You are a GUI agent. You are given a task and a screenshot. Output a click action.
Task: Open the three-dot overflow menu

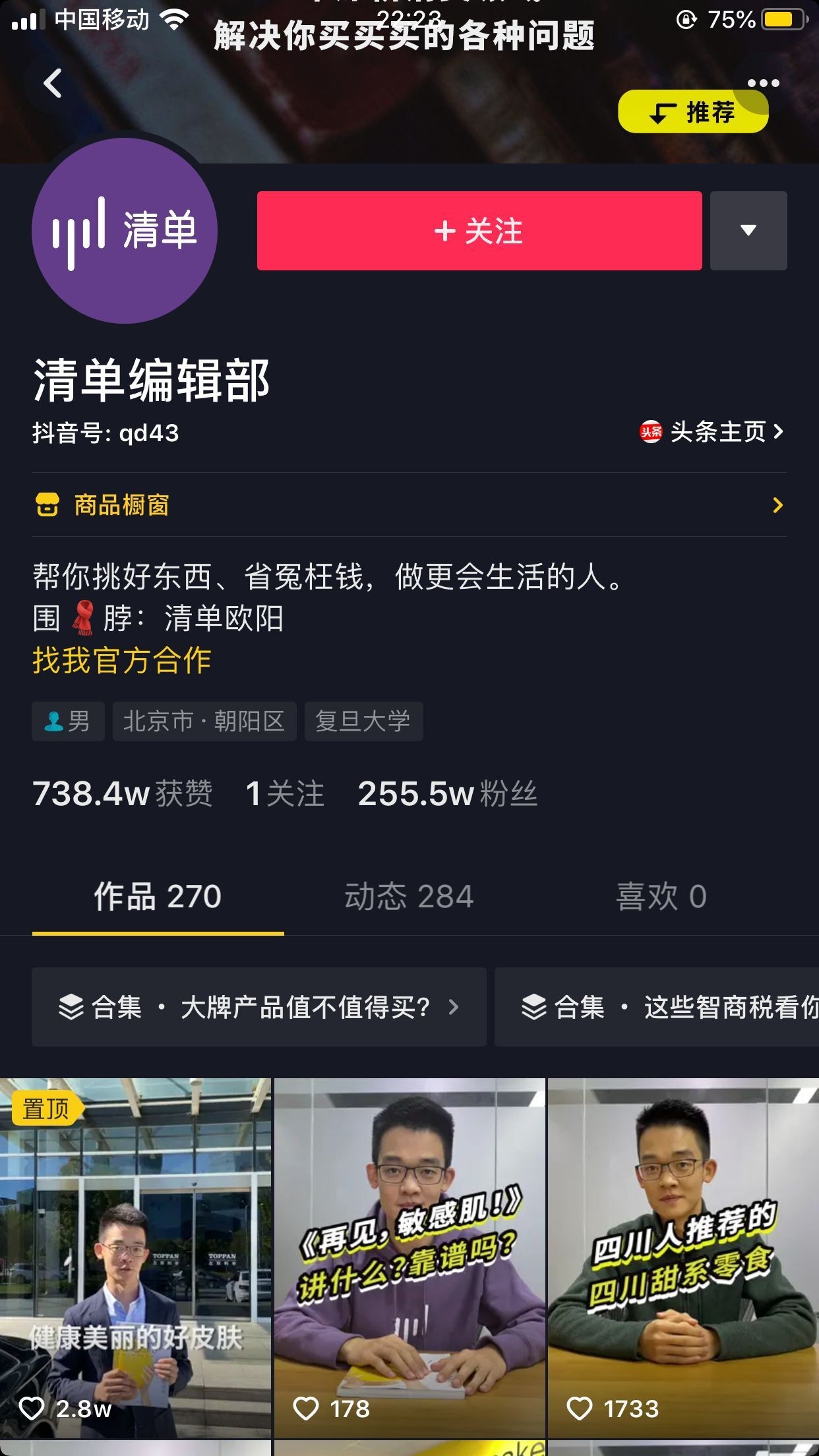coord(763,83)
